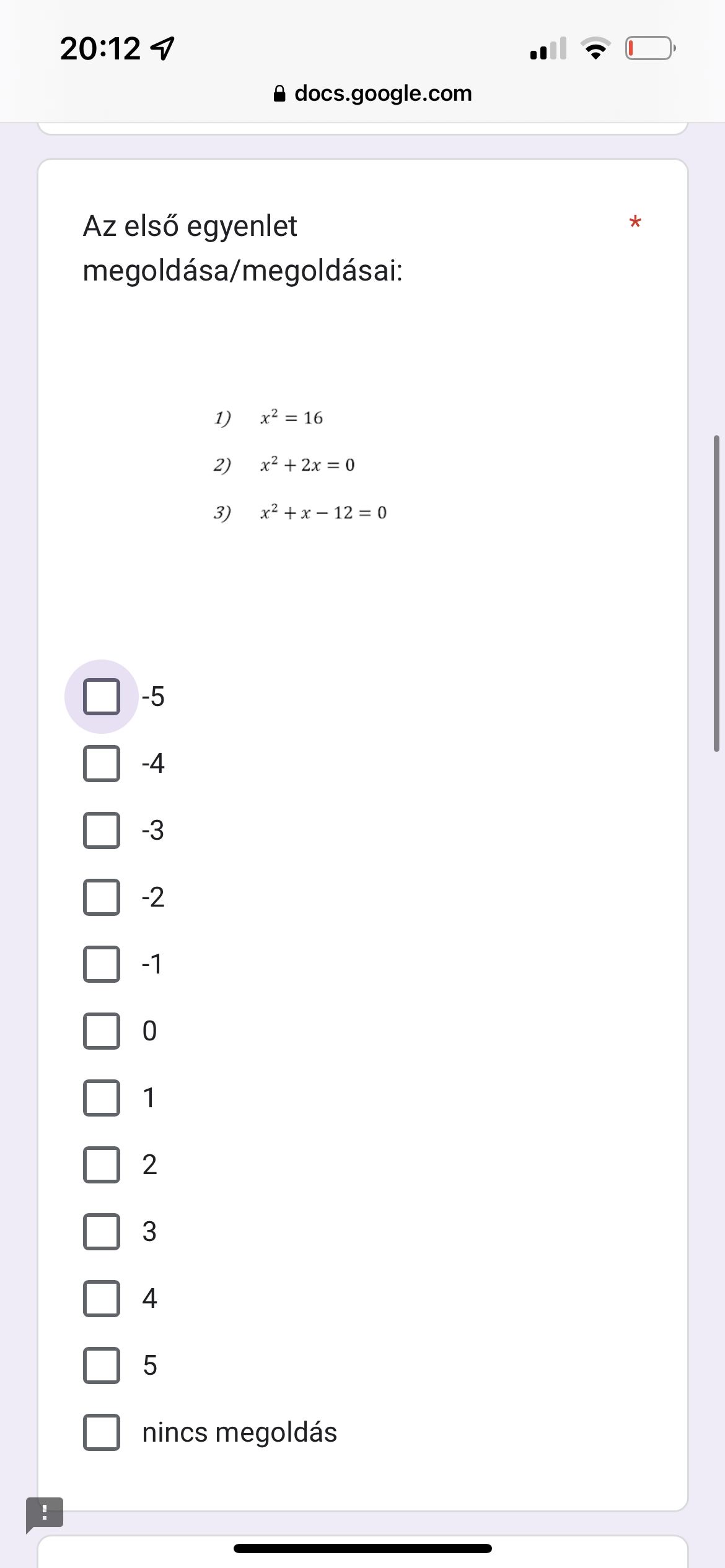Choose the "nincs megoldás" checkbox
The image size is (725, 1568).
click(x=102, y=1432)
